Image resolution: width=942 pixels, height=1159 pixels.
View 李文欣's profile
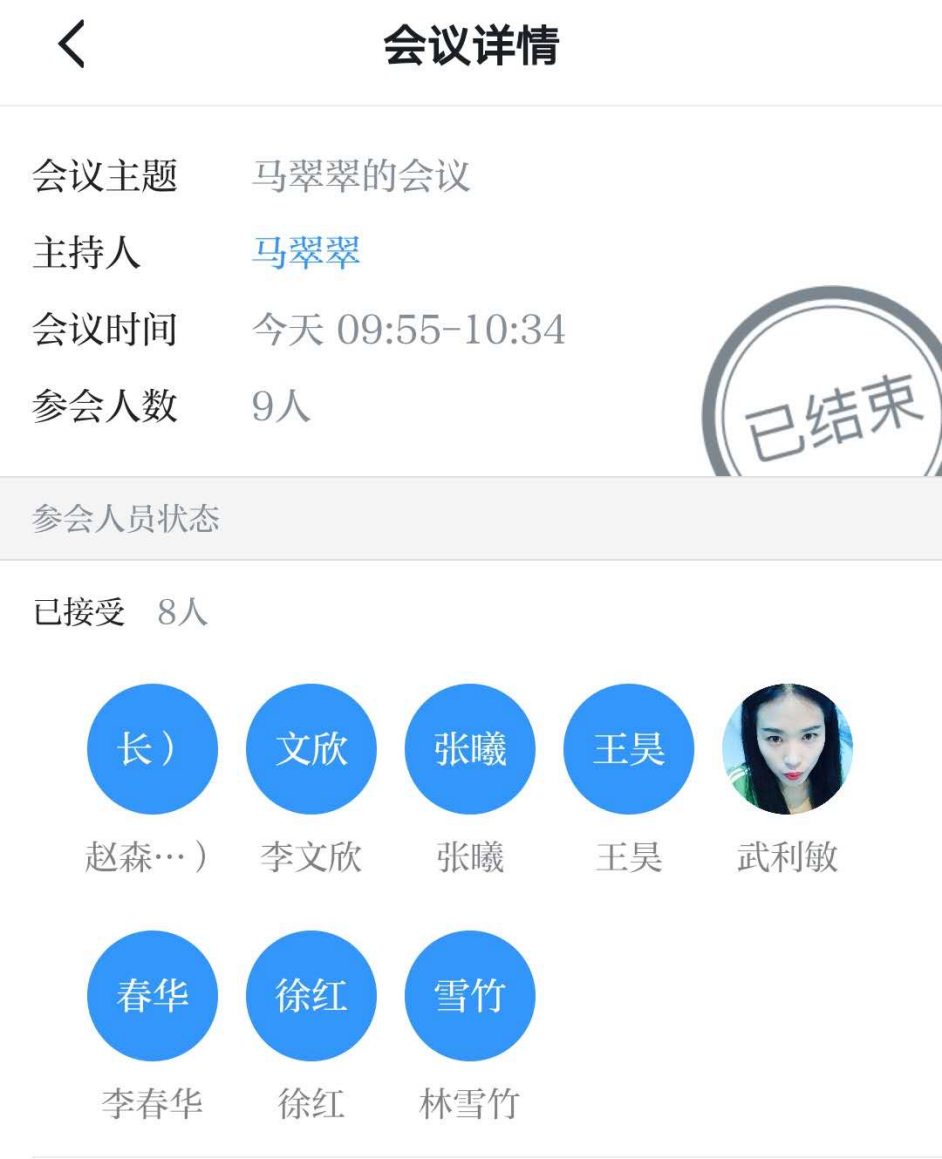(311, 749)
